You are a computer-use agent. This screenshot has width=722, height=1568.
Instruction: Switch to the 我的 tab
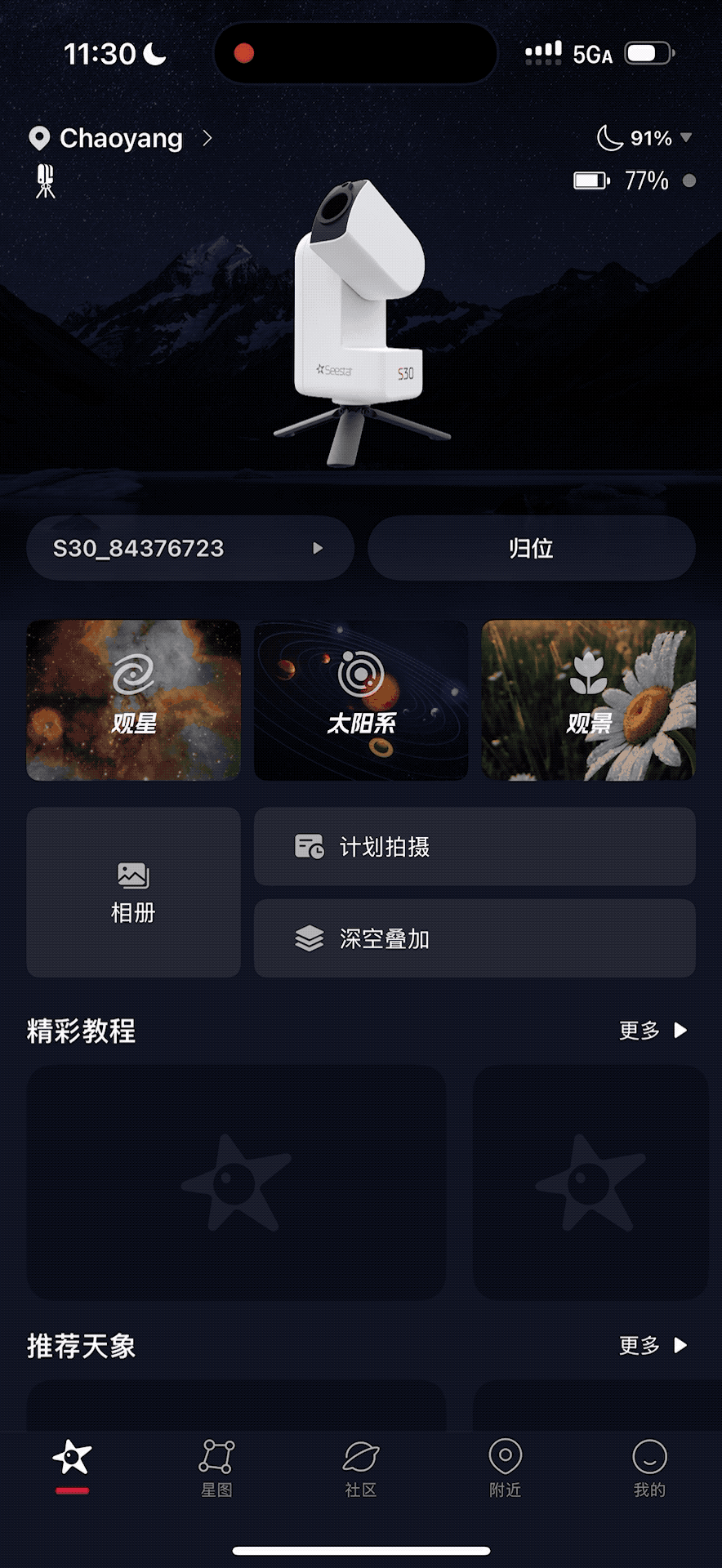pos(649,1468)
